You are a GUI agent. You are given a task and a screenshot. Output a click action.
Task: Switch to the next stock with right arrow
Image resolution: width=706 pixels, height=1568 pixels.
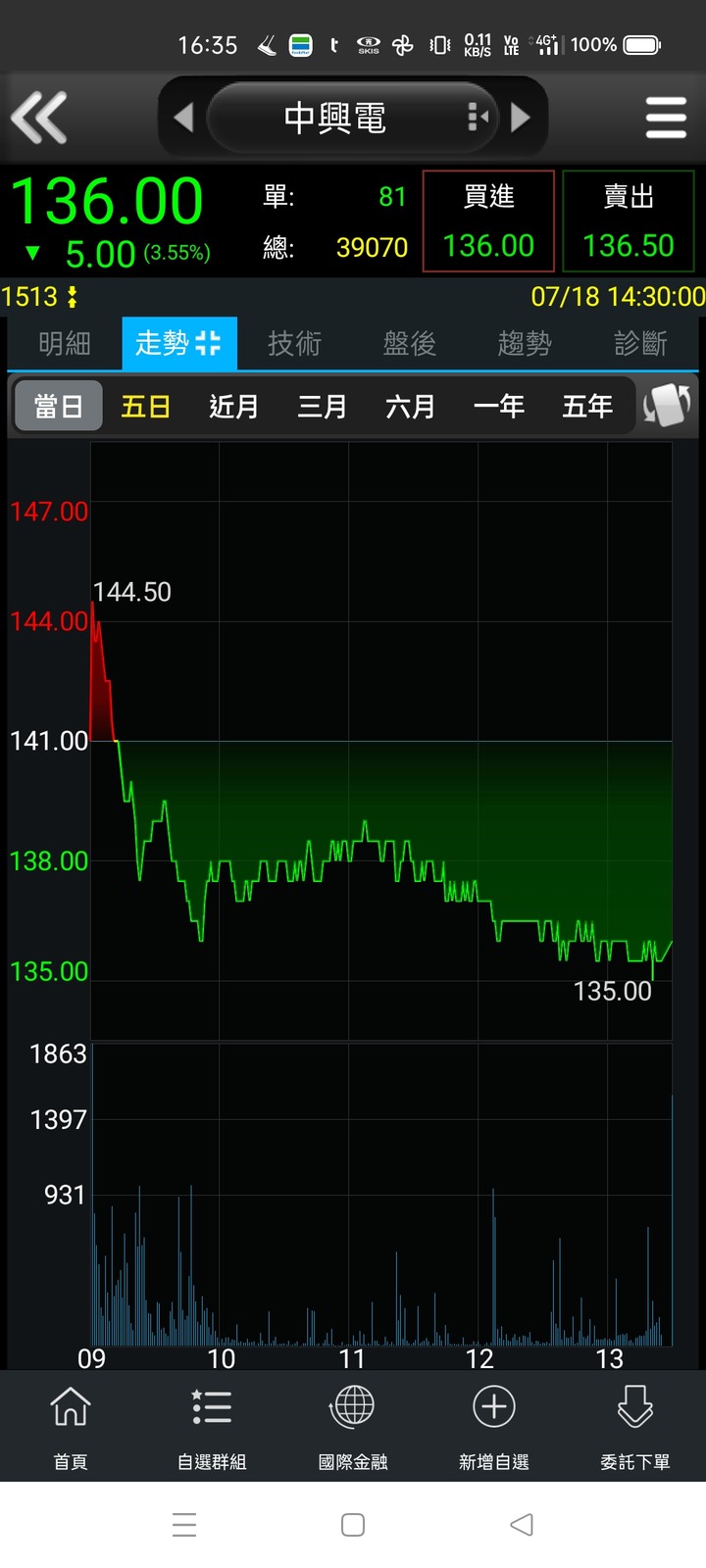coord(521,118)
